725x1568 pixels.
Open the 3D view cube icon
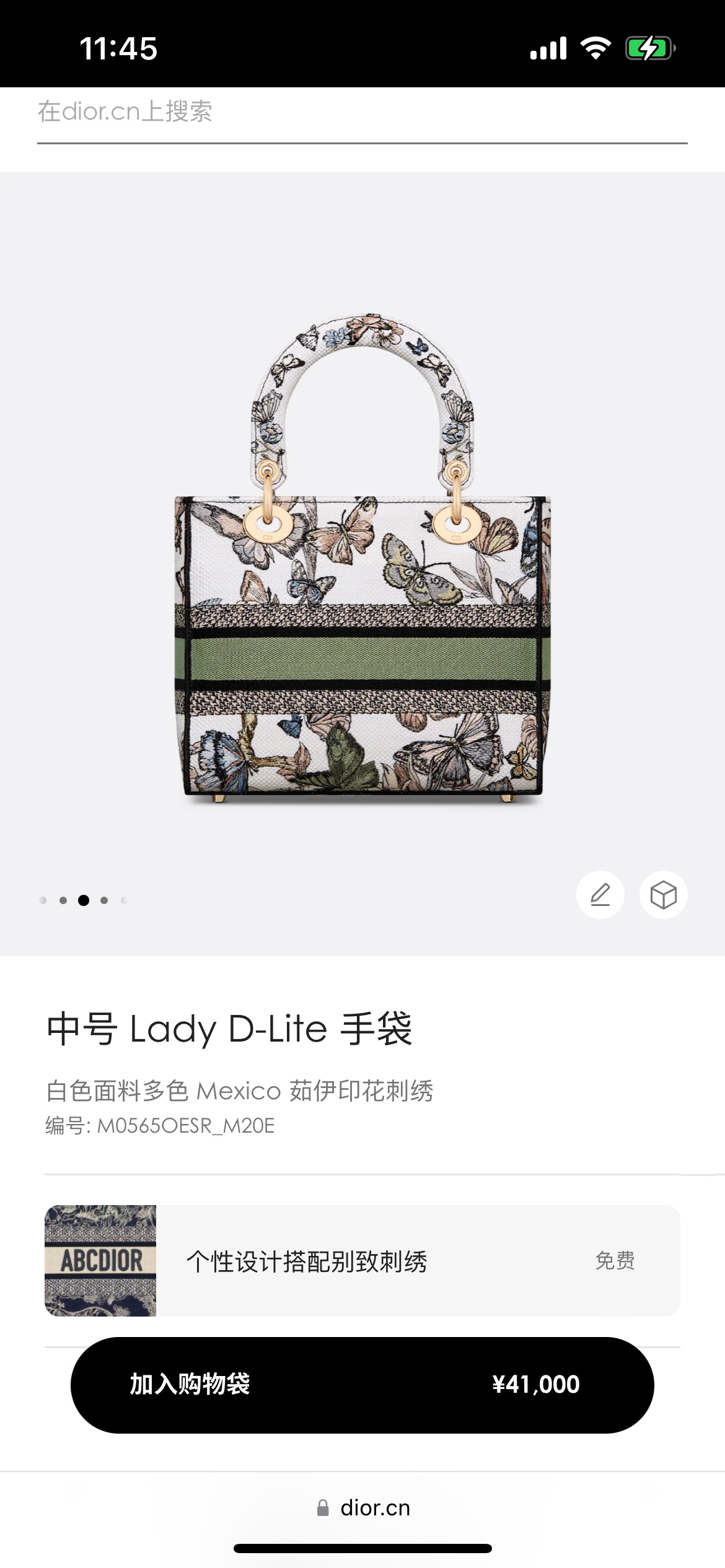663,895
